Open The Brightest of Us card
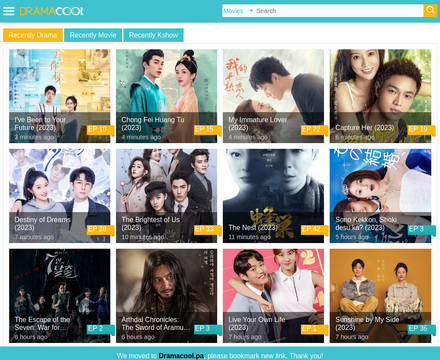 [166, 196]
